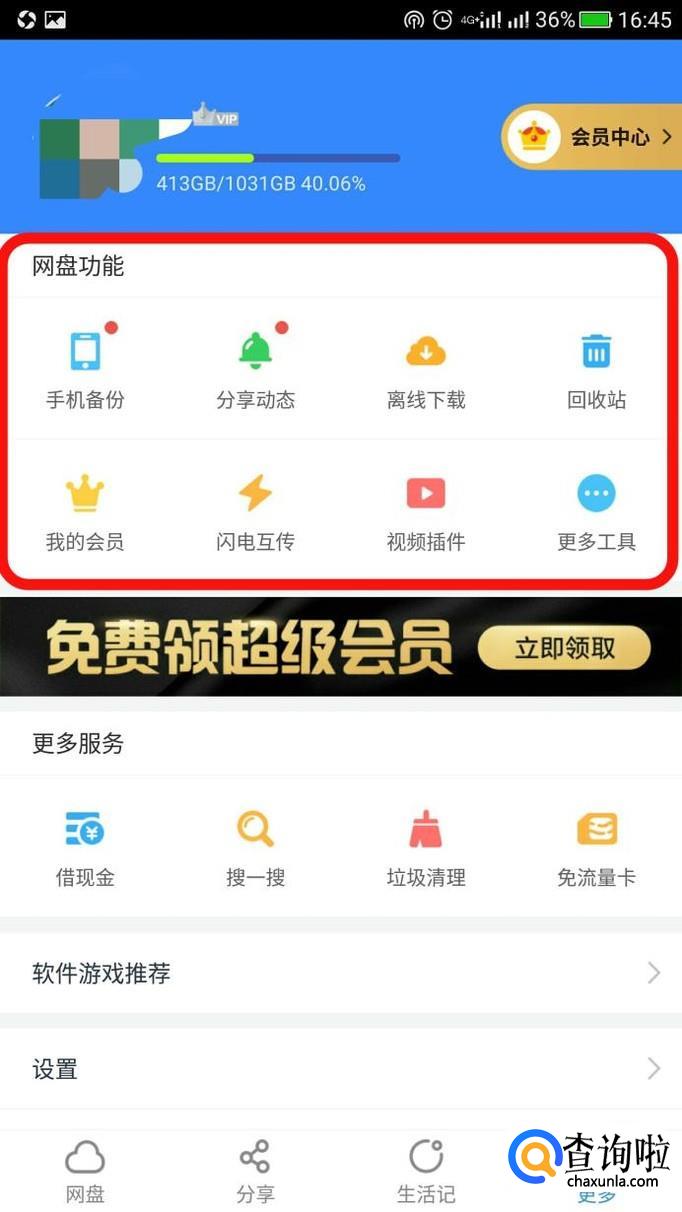Go to 设置 settings
This screenshot has width=682, height=1212.
pyautogui.click(x=341, y=1069)
